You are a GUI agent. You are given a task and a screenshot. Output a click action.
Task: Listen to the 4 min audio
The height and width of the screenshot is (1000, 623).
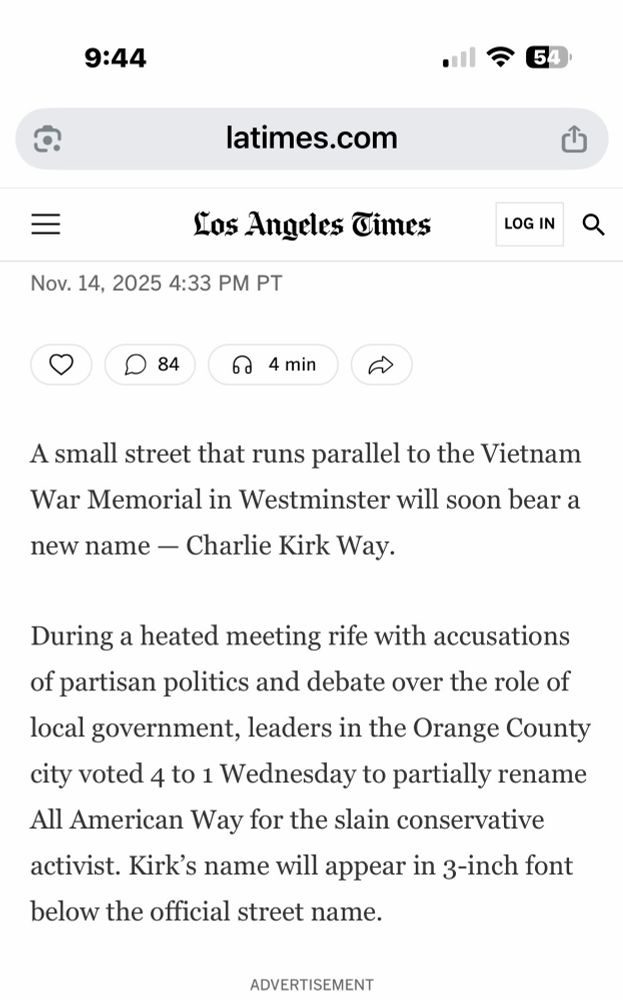coord(273,365)
